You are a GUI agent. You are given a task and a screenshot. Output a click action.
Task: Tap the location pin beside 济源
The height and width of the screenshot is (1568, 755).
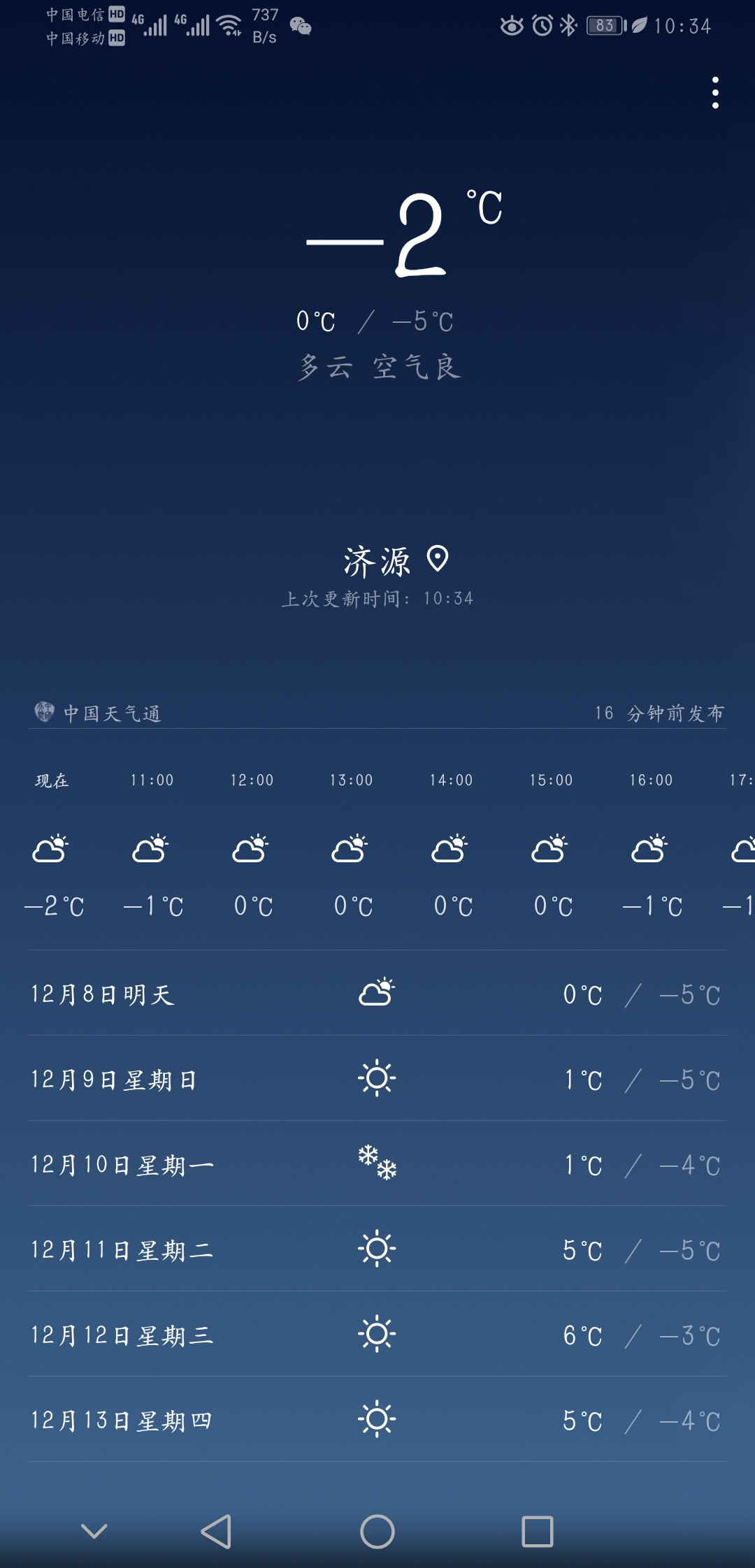click(x=437, y=559)
